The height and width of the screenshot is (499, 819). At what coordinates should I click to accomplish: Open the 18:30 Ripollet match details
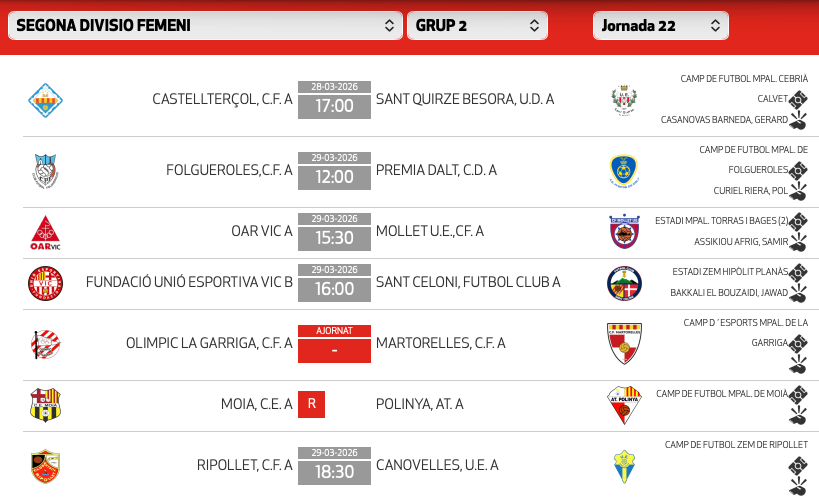pos(334,472)
